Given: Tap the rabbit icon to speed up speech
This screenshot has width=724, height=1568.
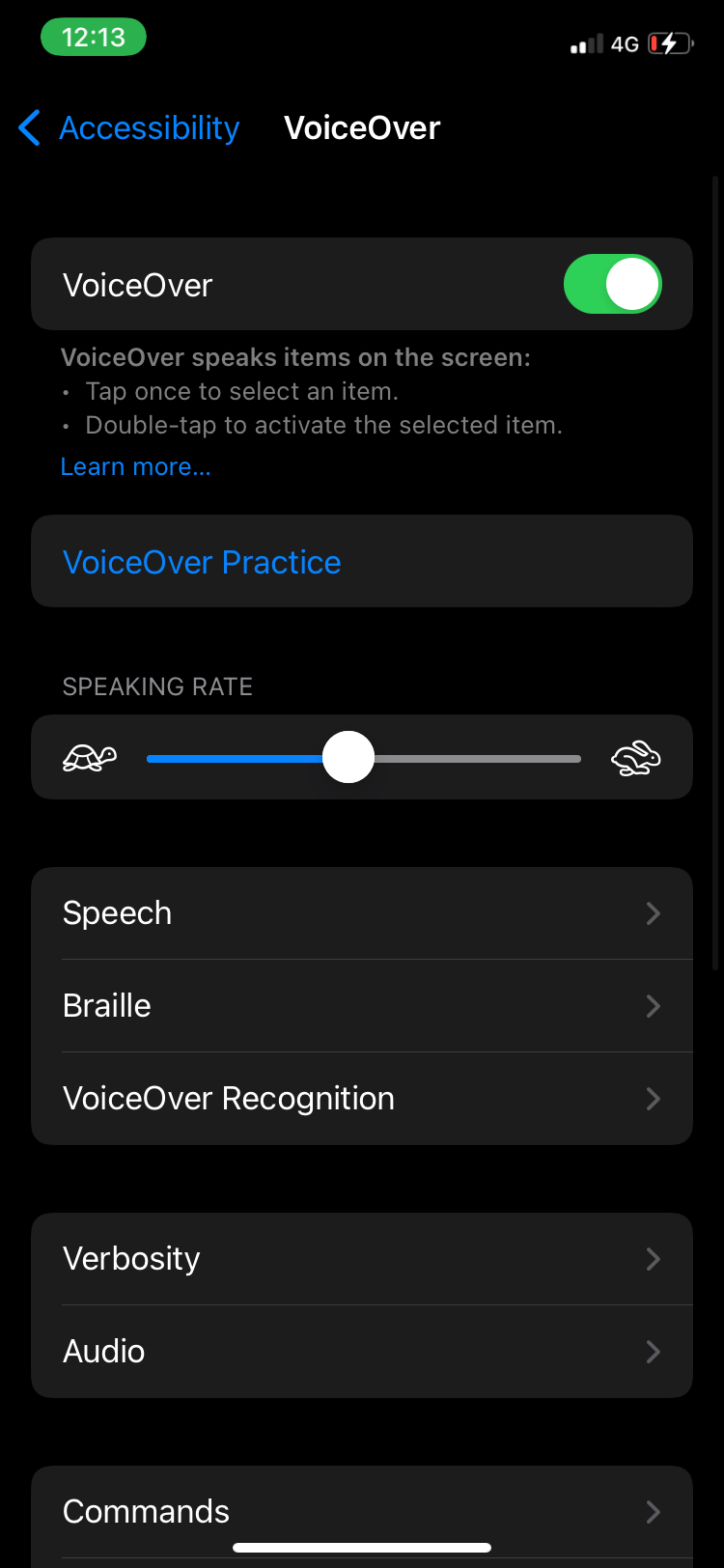Looking at the screenshot, I should pyautogui.click(x=635, y=757).
